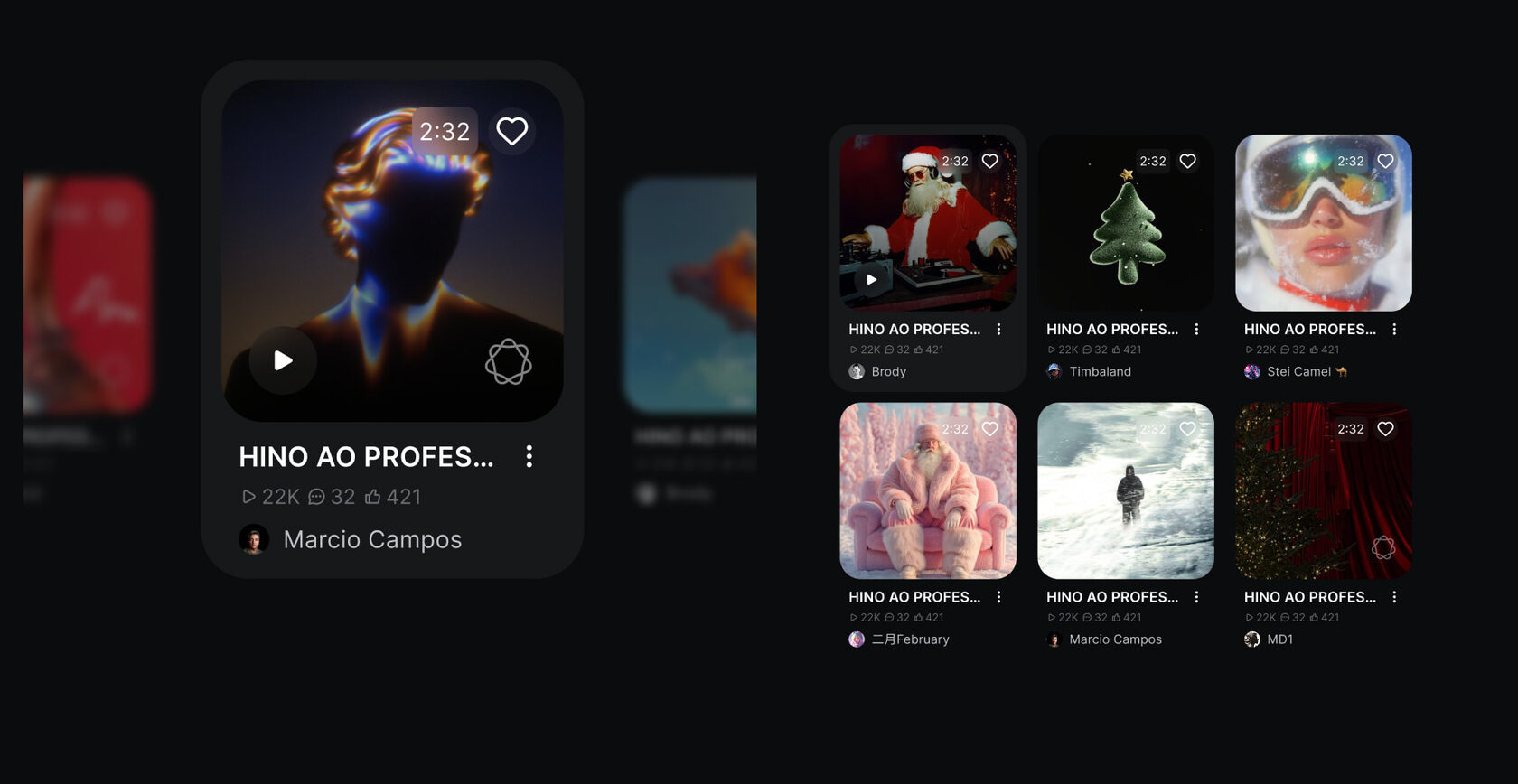Open the three-dot menu for 二月February's video
Viewport: 1518px width, 784px height.
[998, 597]
